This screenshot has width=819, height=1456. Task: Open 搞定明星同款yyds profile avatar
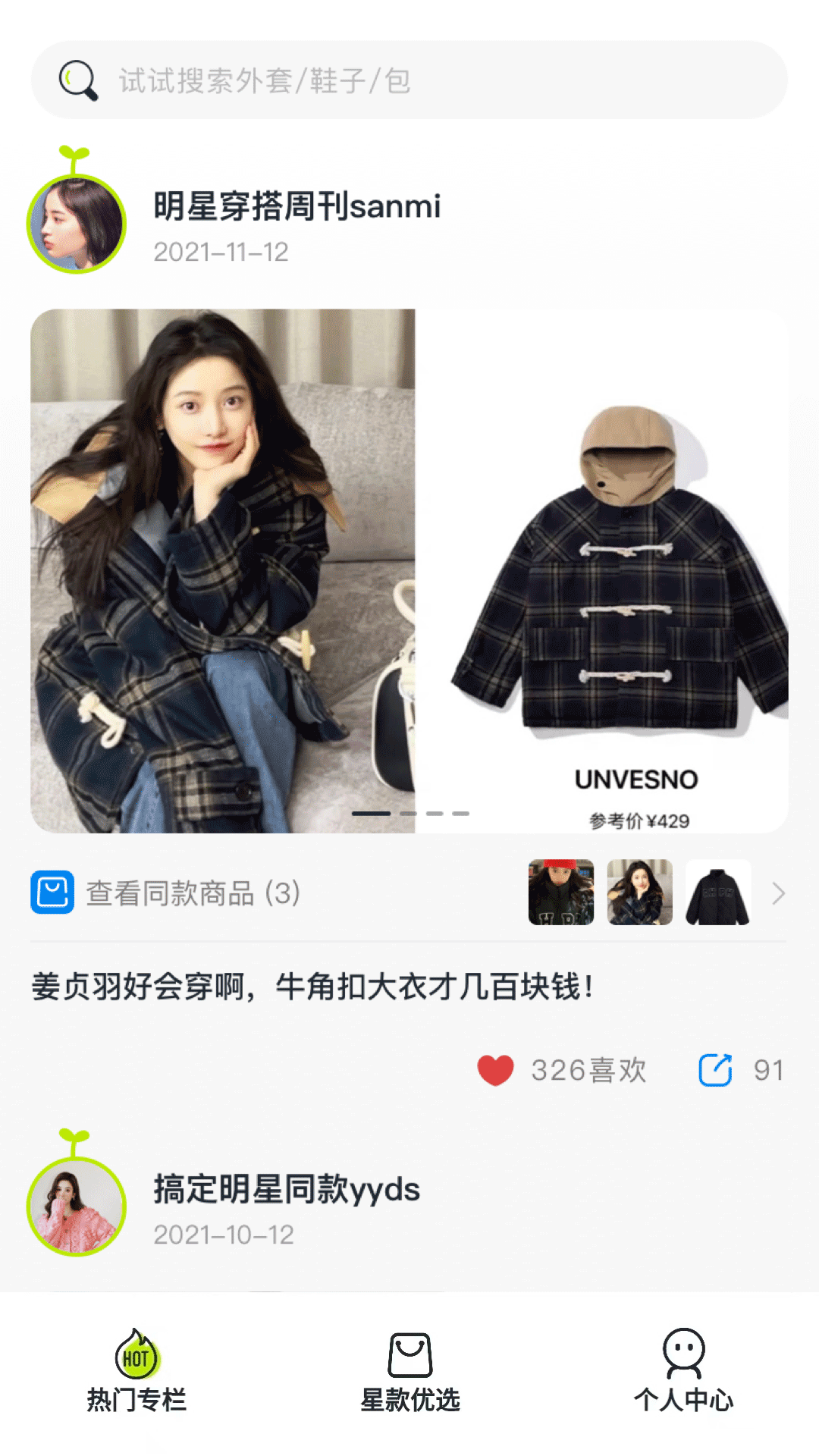[x=76, y=1206]
